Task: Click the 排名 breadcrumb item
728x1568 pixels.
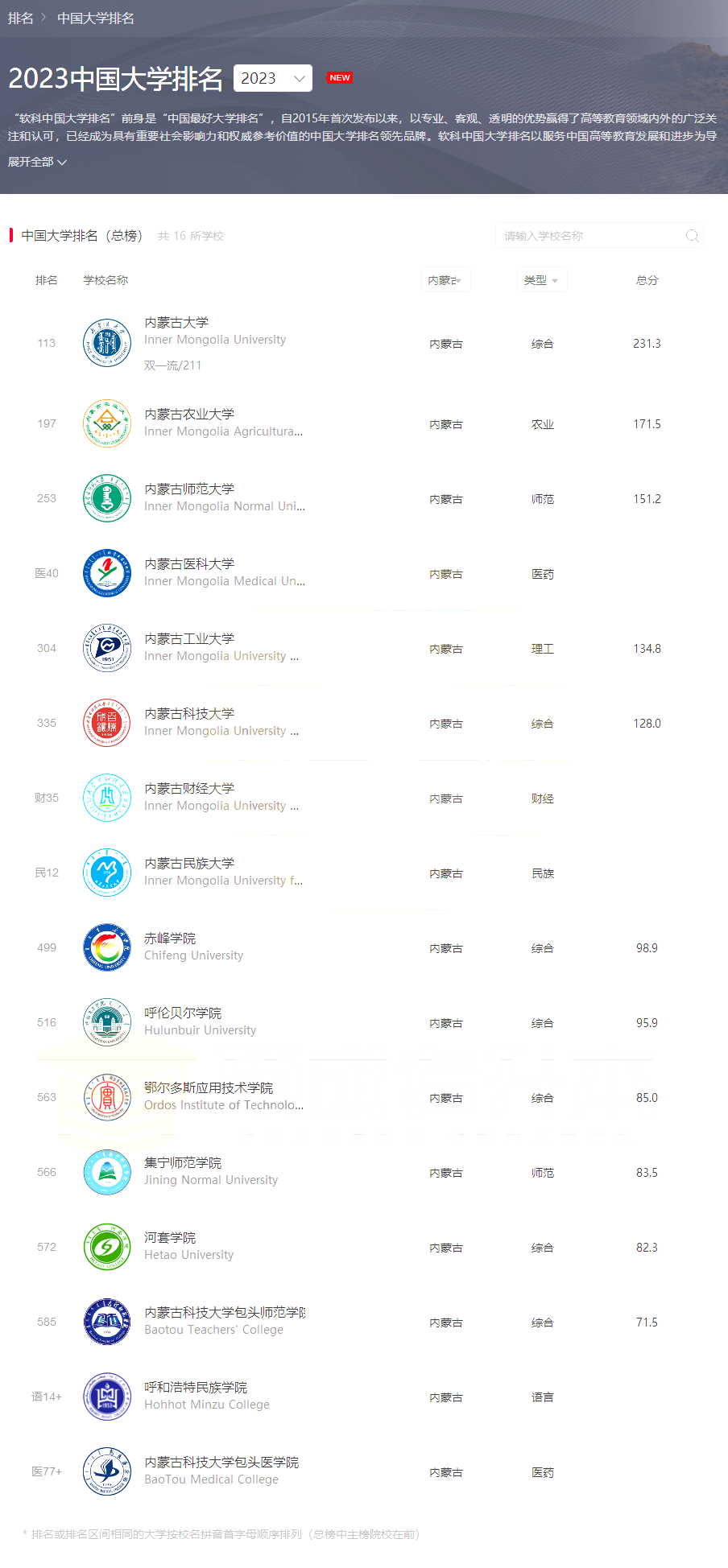Action: [21, 19]
